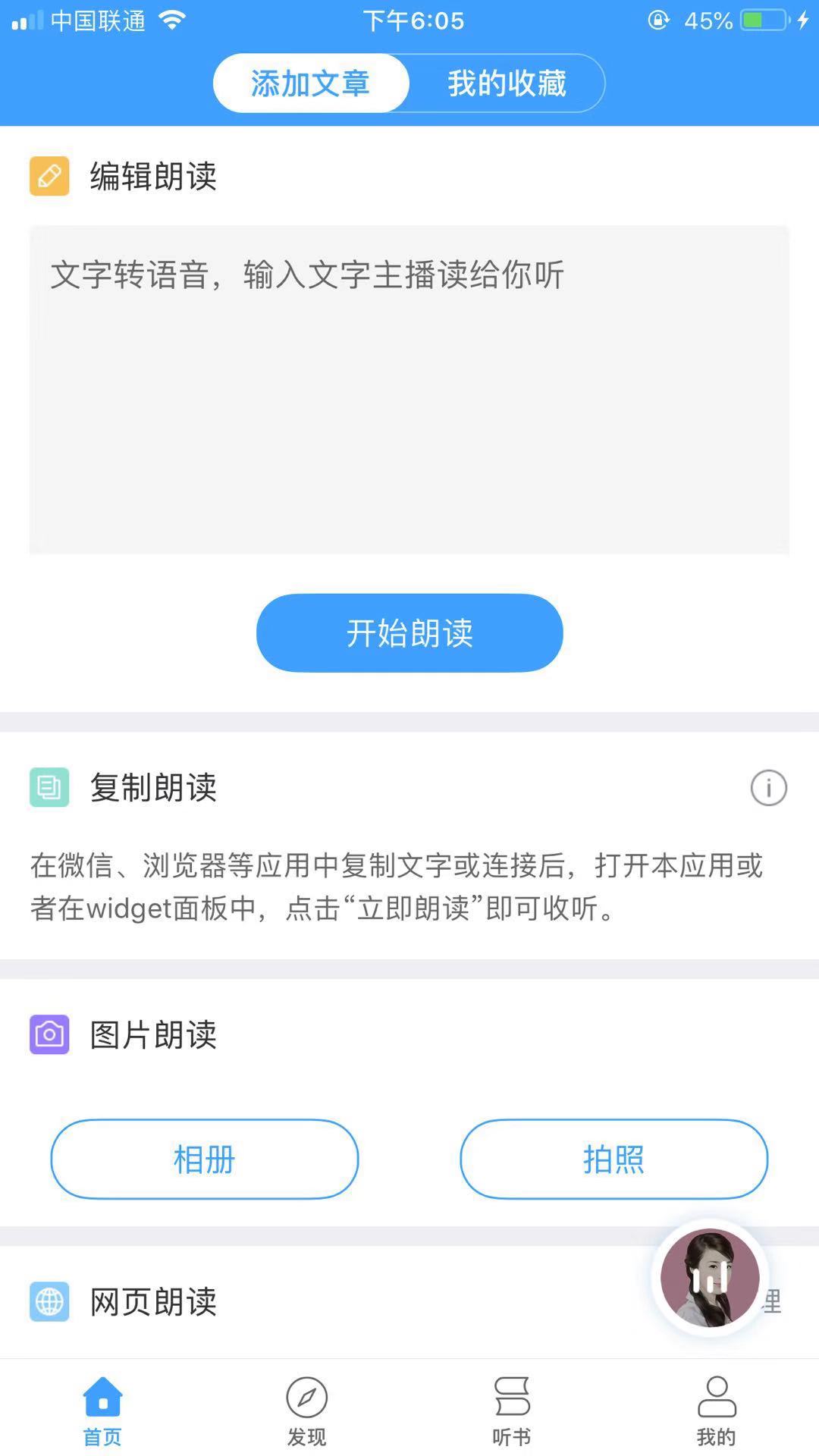Select the 添加文章 tab at the top
Image resolution: width=819 pixels, height=1456 pixels.
click(x=310, y=83)
